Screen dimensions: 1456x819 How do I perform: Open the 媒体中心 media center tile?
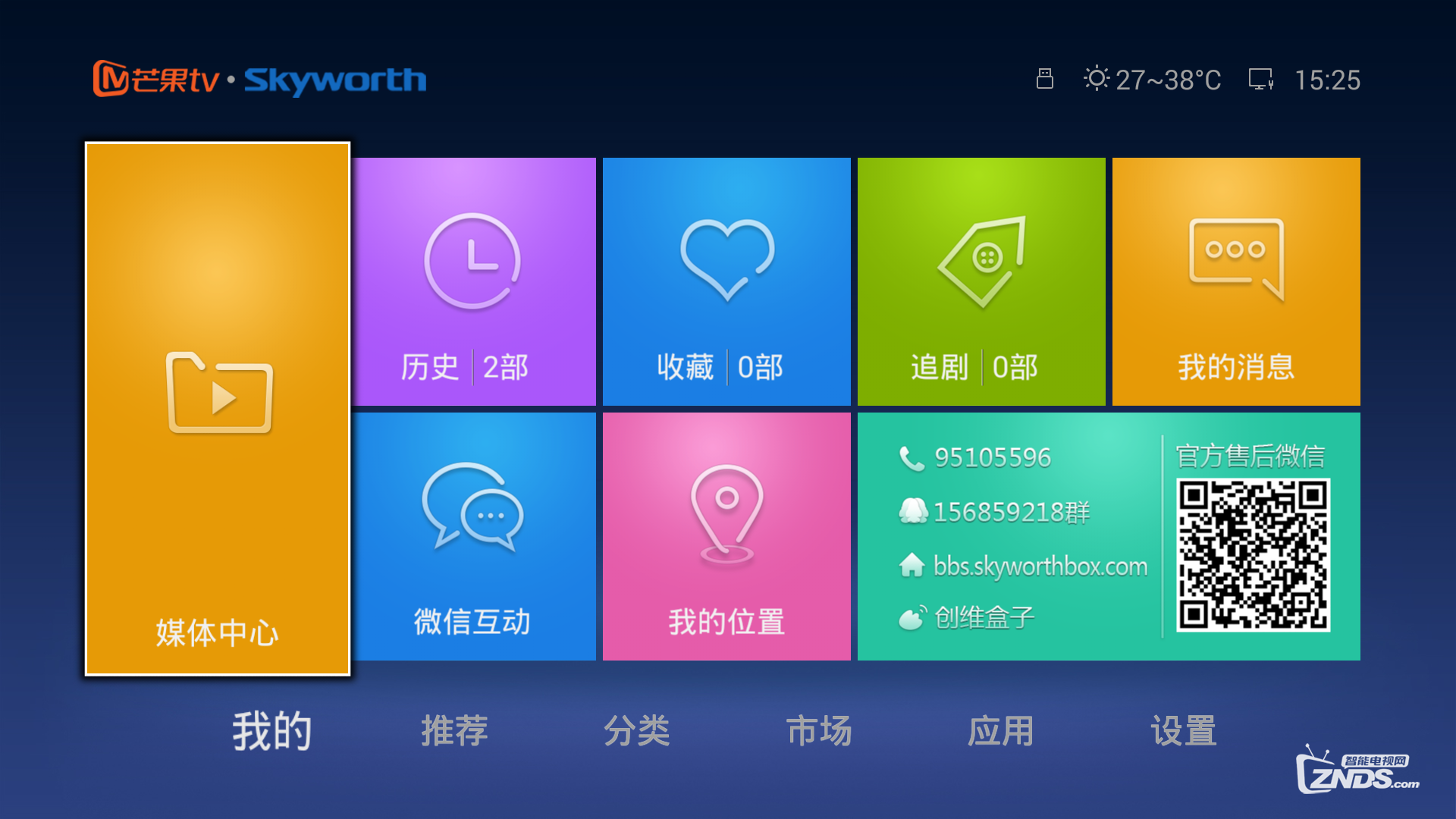tap(218, 408)
